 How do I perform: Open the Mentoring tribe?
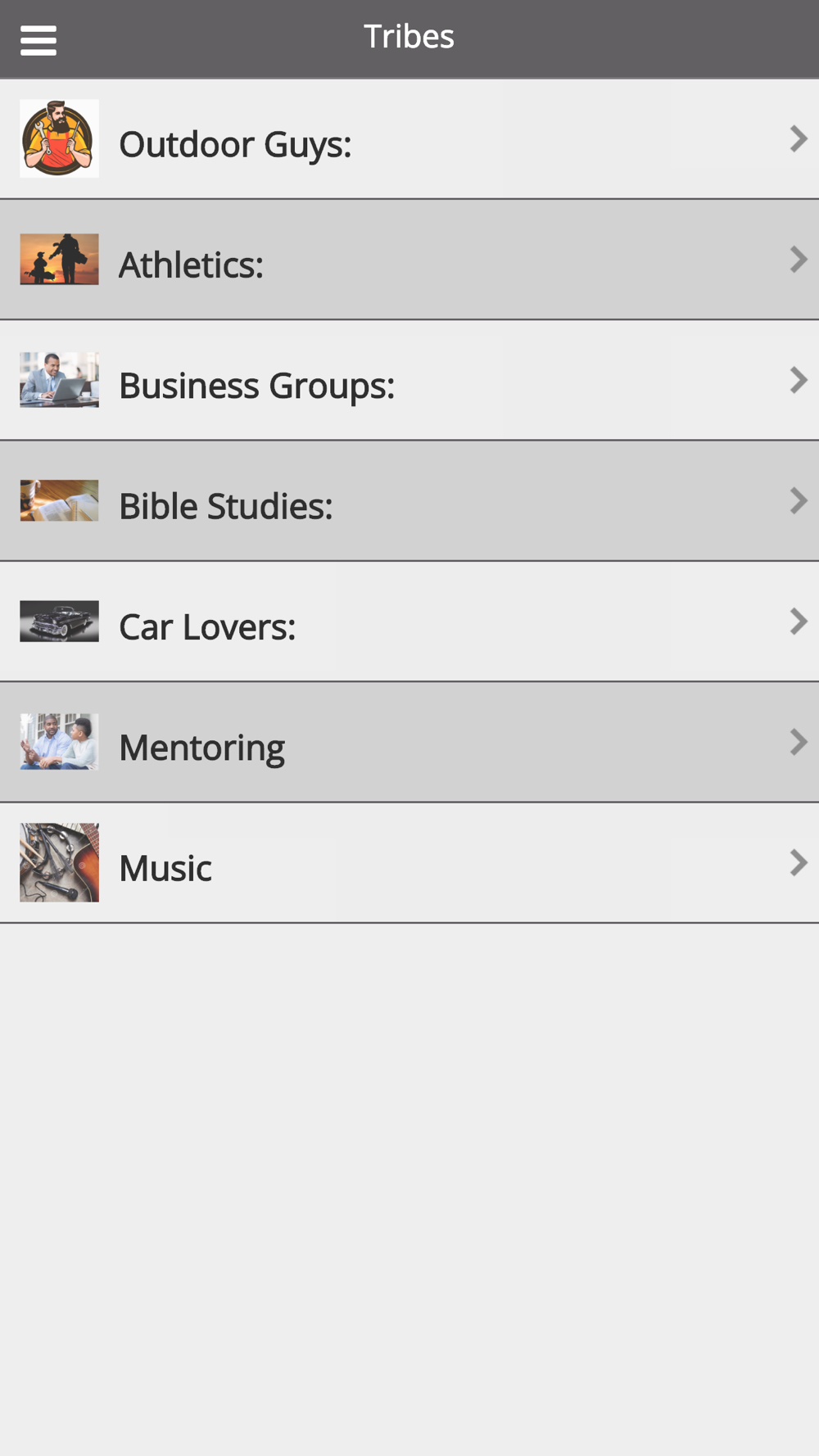click(409, 742)
